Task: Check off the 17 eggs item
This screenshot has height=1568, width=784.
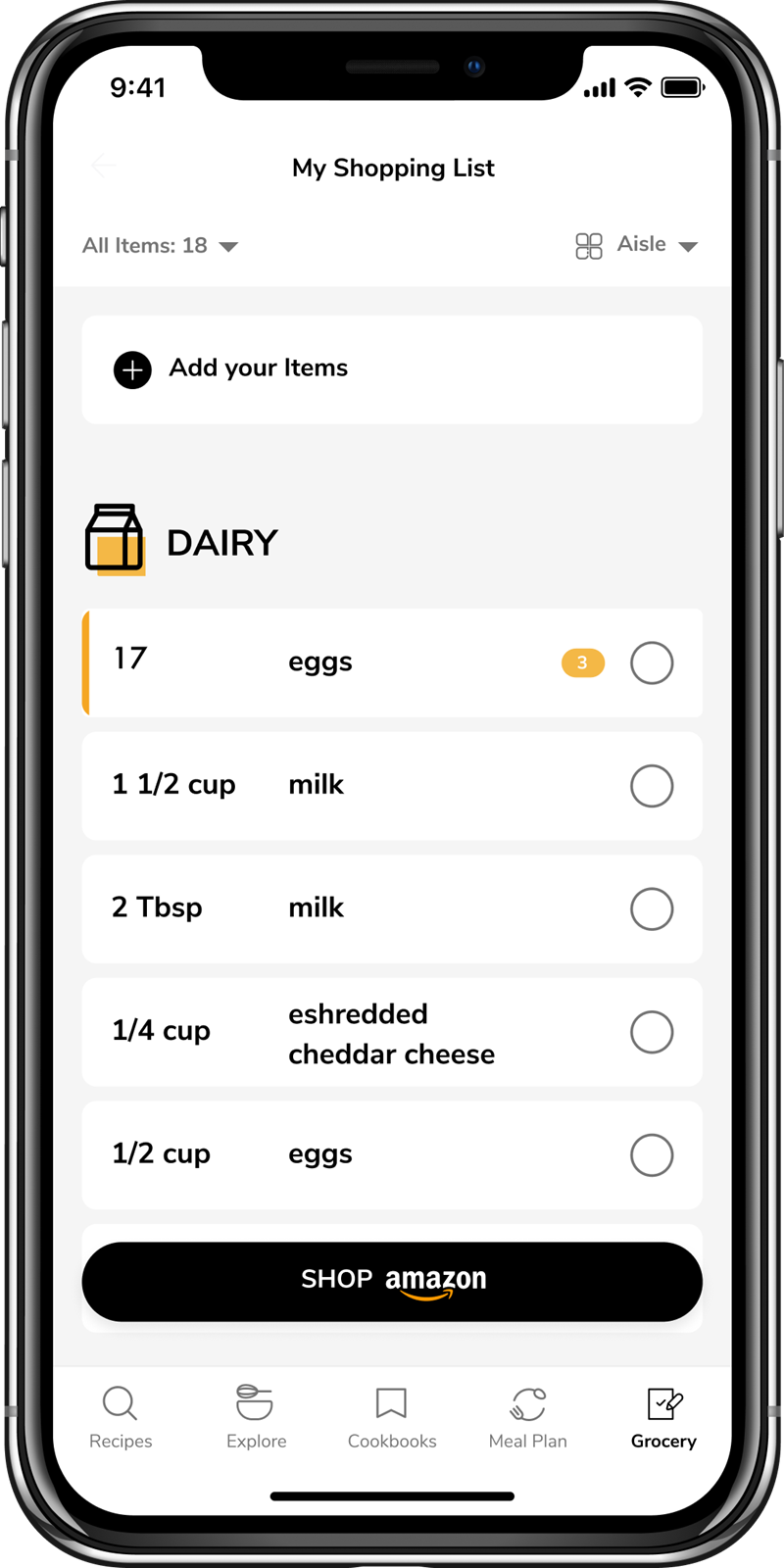Action: [652, 663]
